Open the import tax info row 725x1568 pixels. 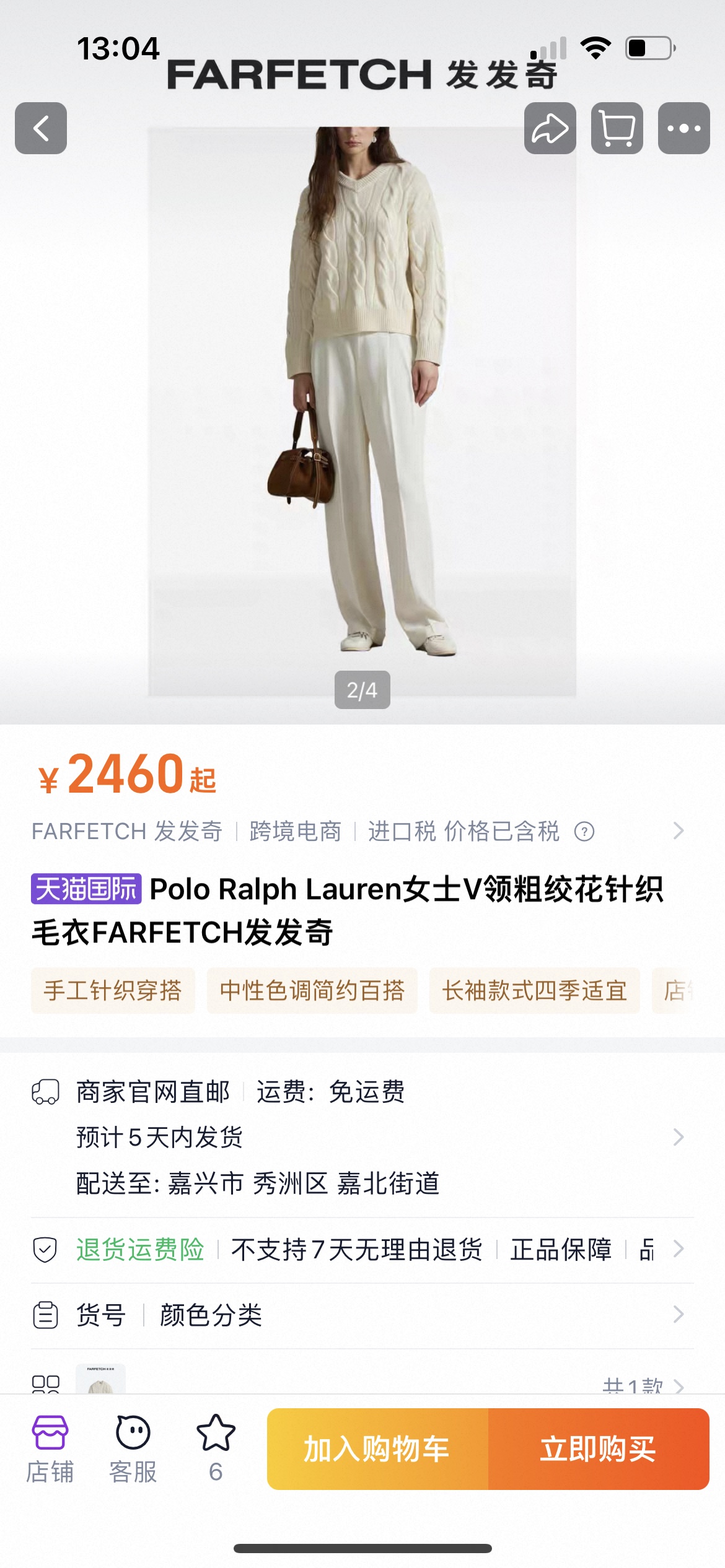[x=359, y=831]
